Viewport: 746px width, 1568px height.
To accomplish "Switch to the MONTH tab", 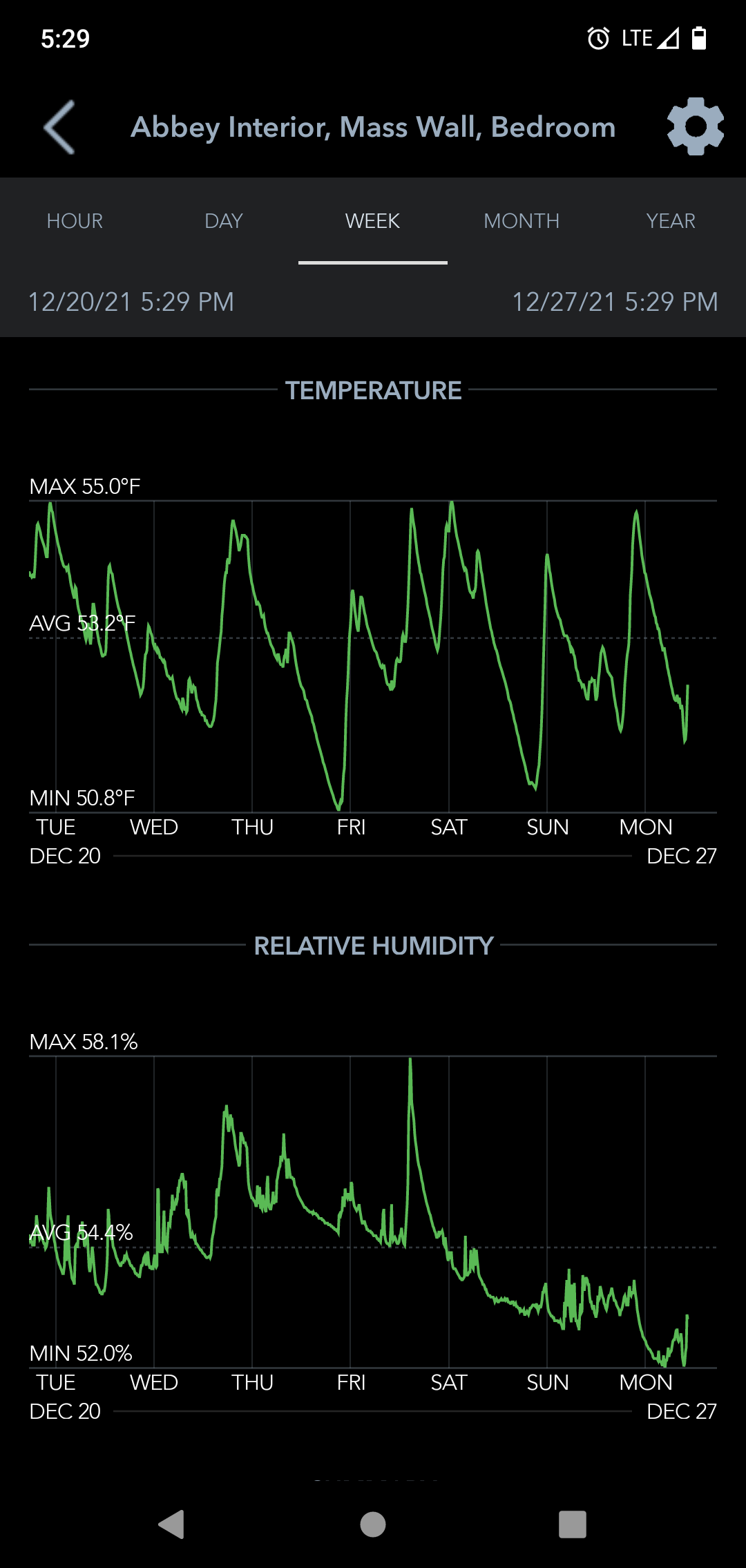I will coord(522,221).
